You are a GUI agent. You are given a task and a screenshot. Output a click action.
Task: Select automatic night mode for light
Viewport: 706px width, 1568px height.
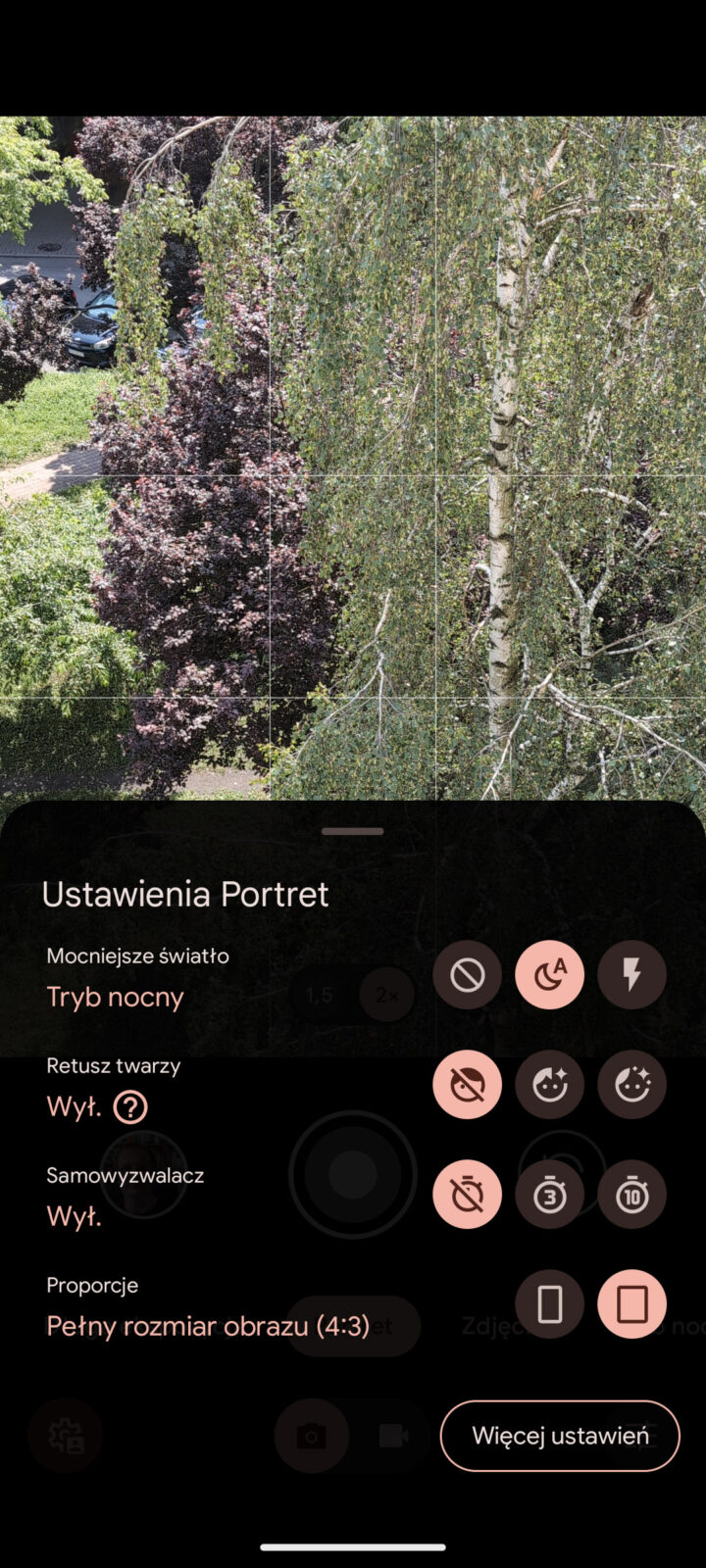pos(549,975)
